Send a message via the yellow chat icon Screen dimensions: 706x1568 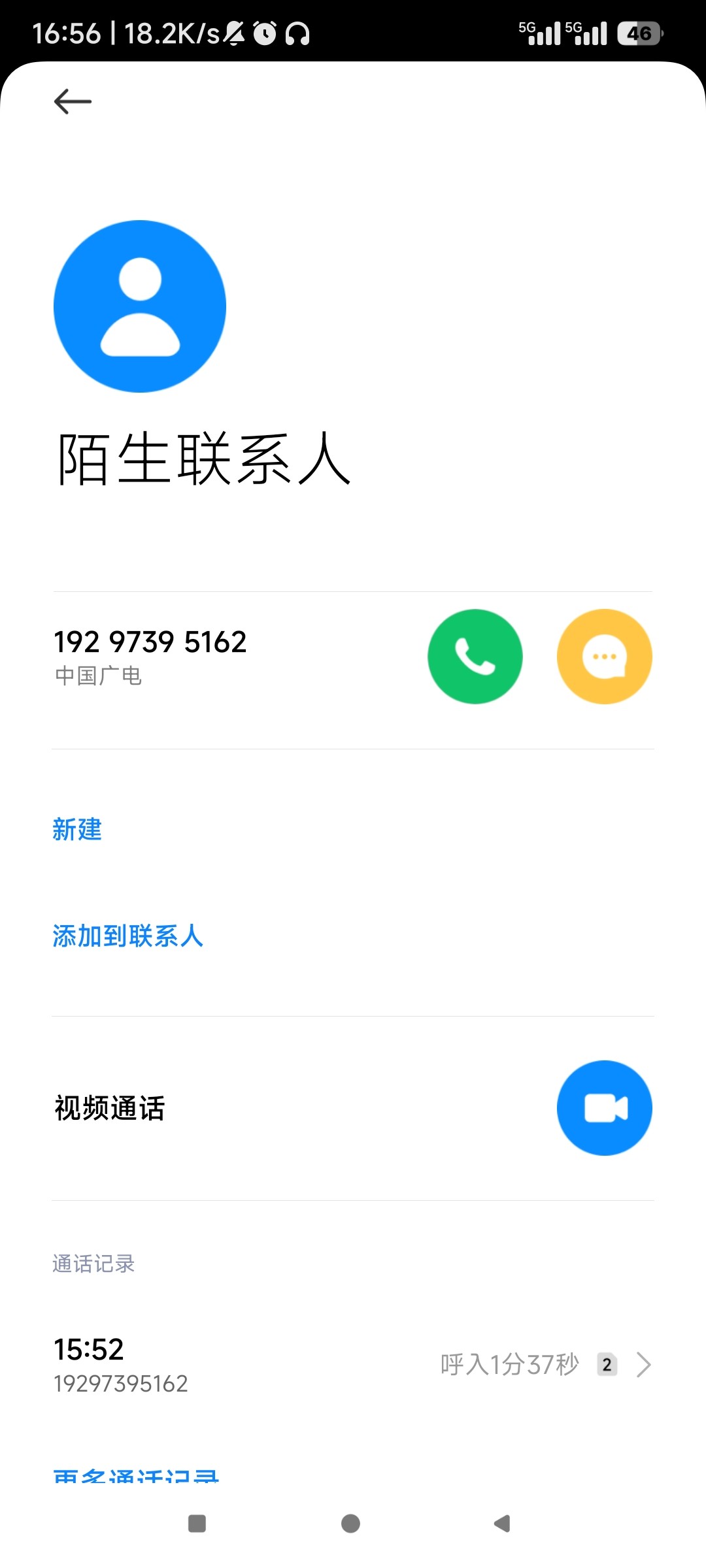pos(605,657)
